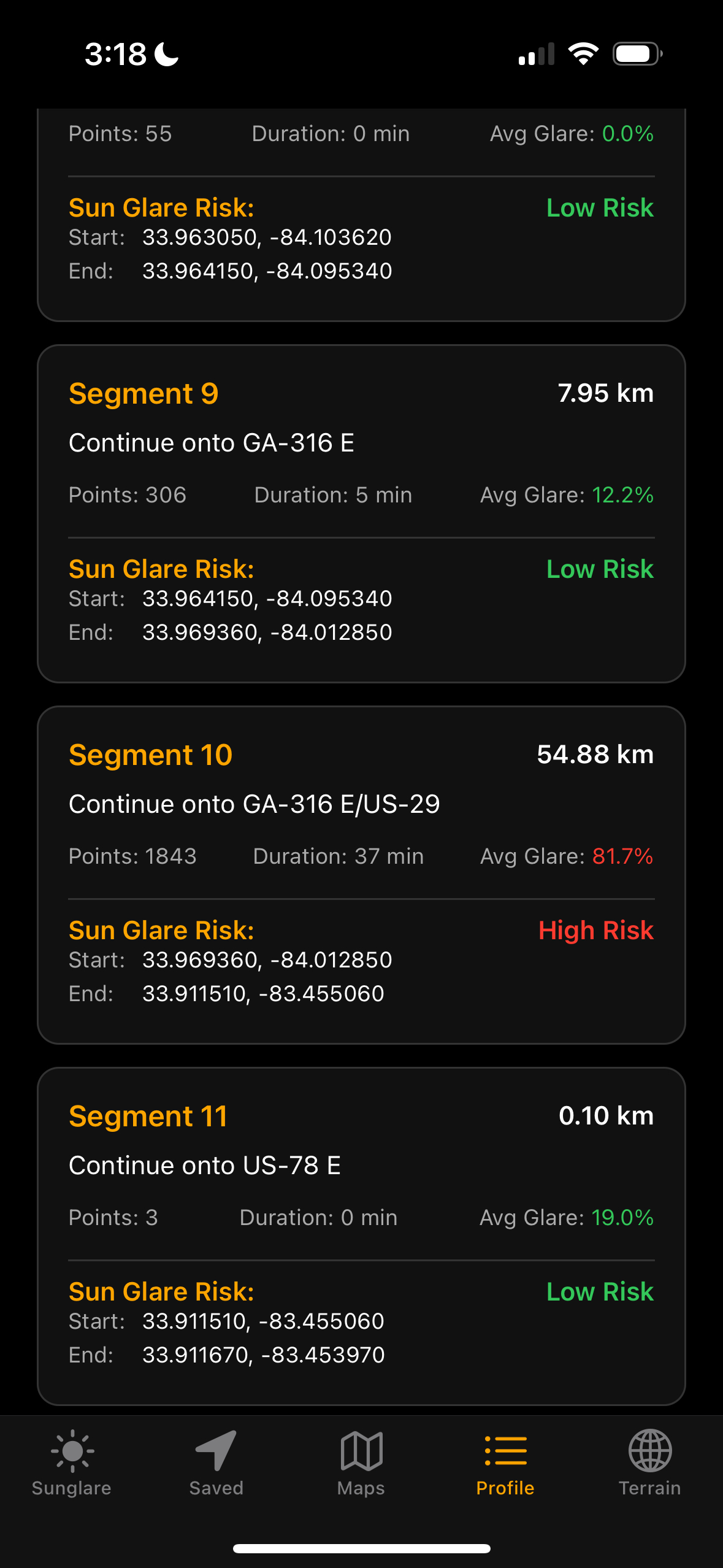Go to the Maps tab
Viewport: 723px width, 1568px height.
pos(361,1463)
